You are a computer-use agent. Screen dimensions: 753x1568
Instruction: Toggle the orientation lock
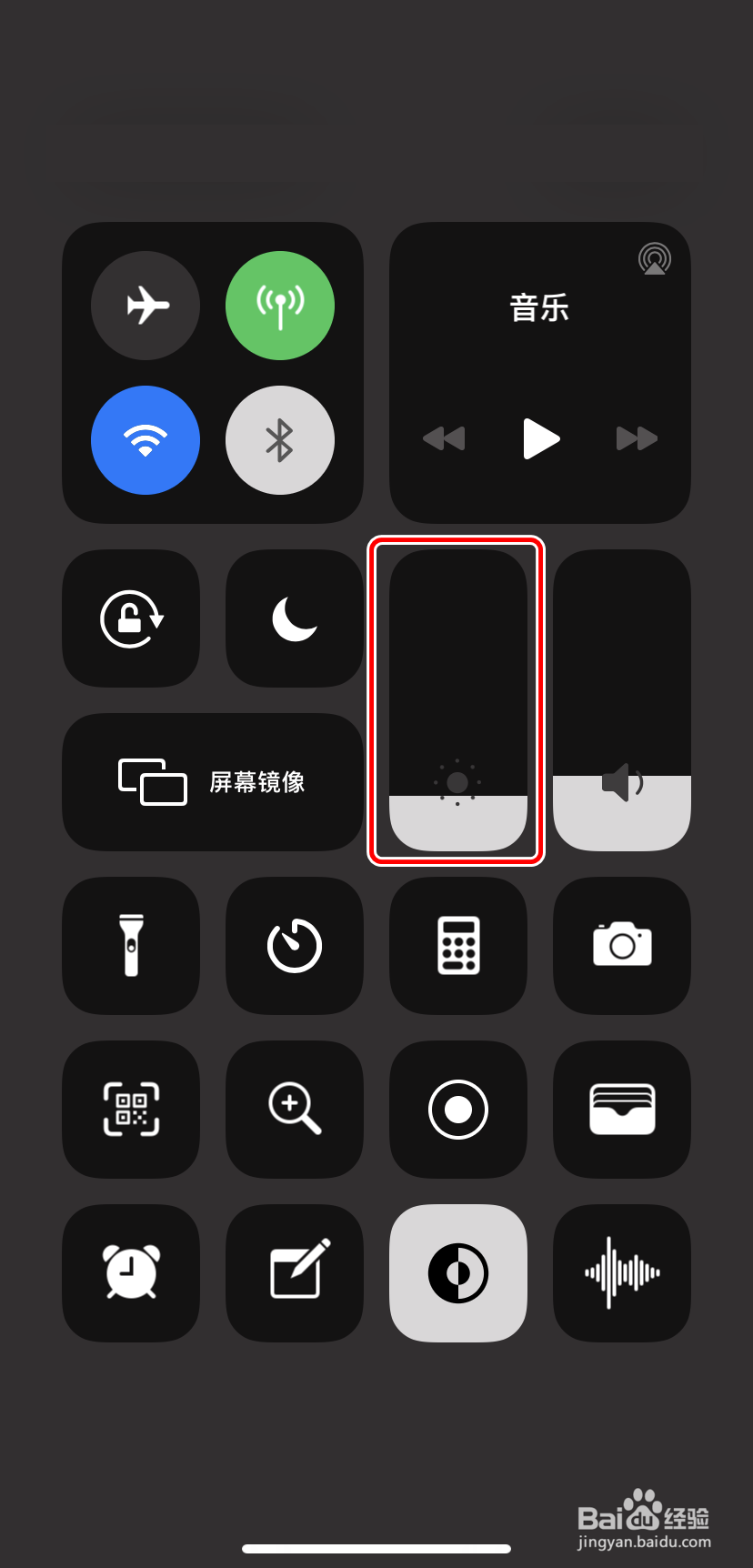point(130,618)
